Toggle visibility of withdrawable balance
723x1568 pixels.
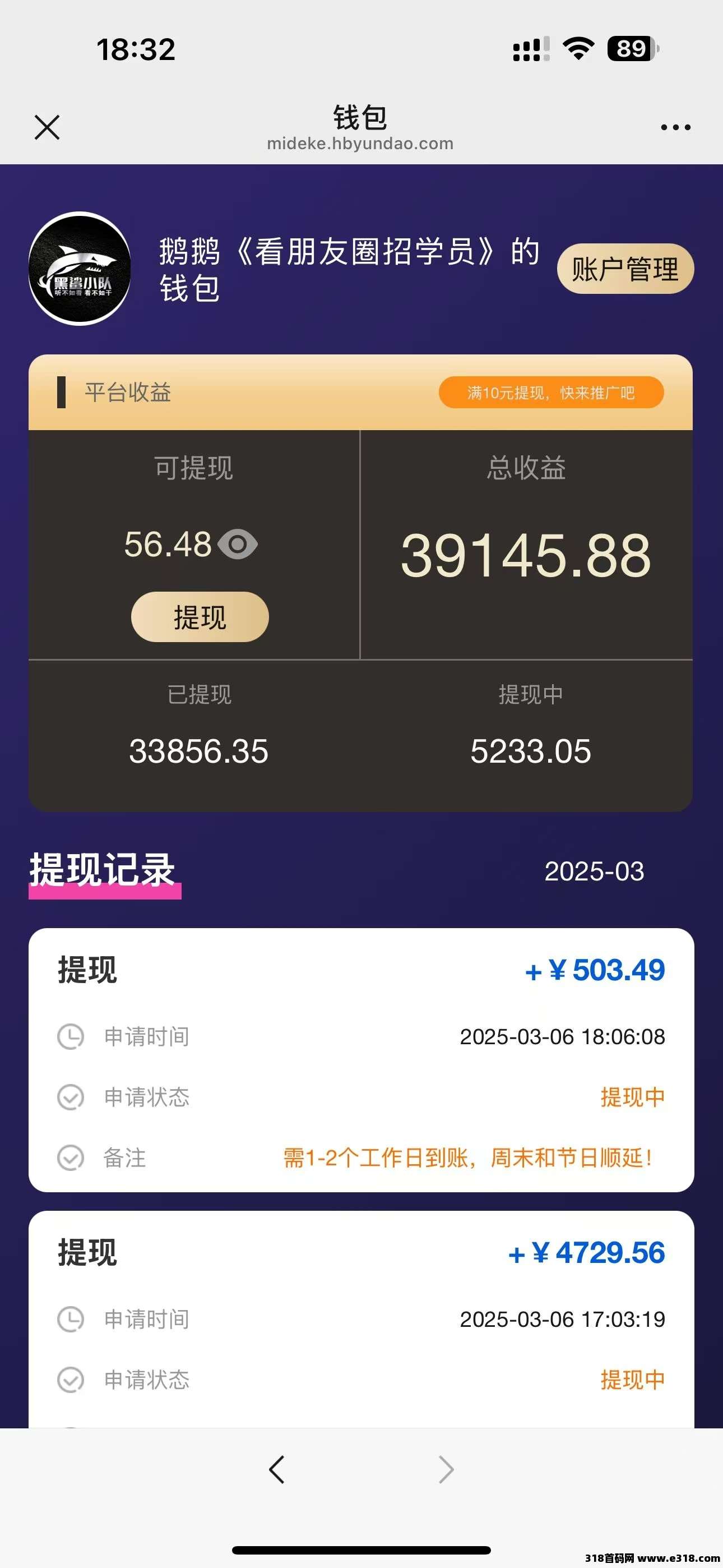tap(238, 544)
